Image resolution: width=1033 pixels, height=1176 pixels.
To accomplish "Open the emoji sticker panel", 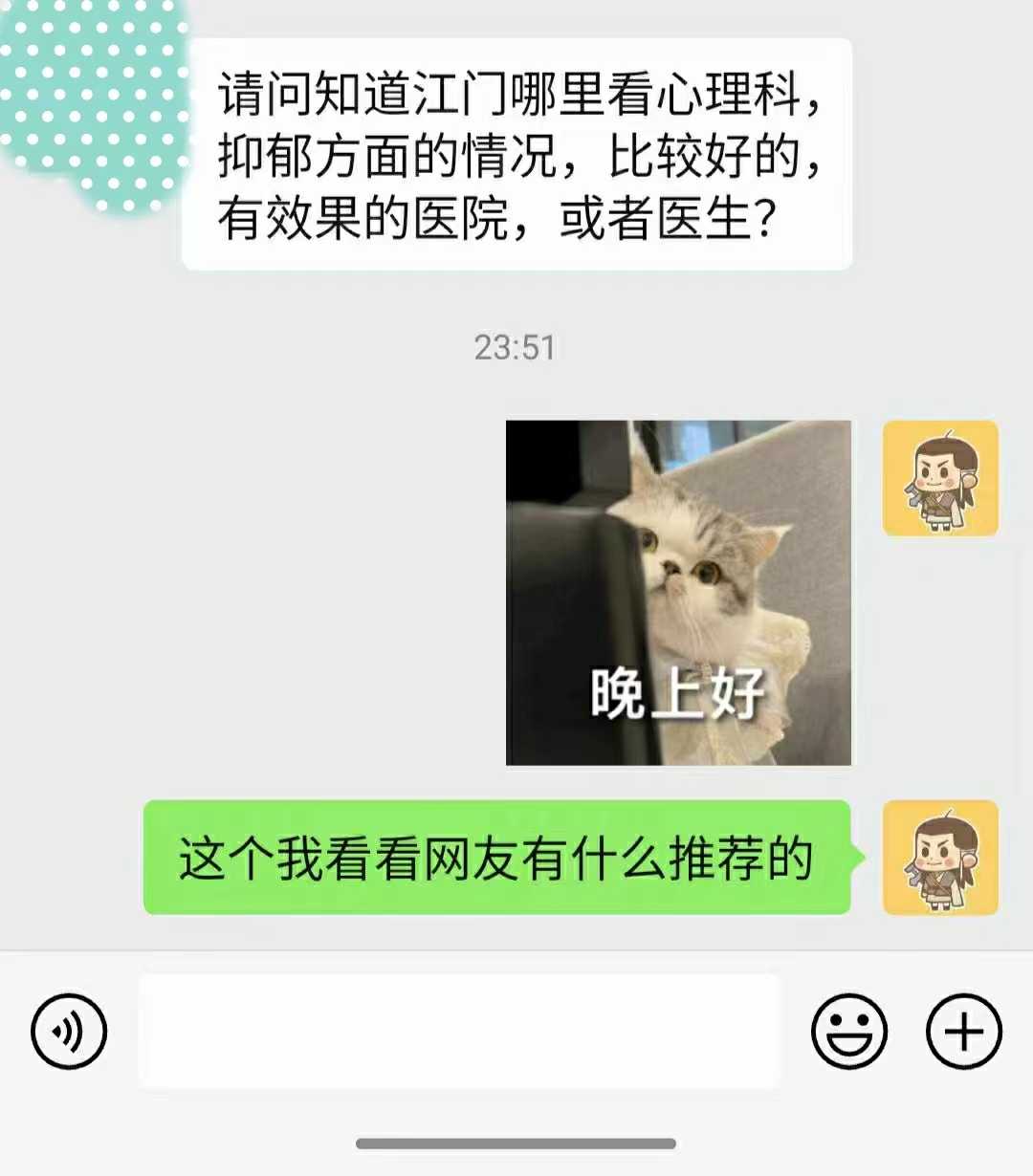I will point(848,1032).
